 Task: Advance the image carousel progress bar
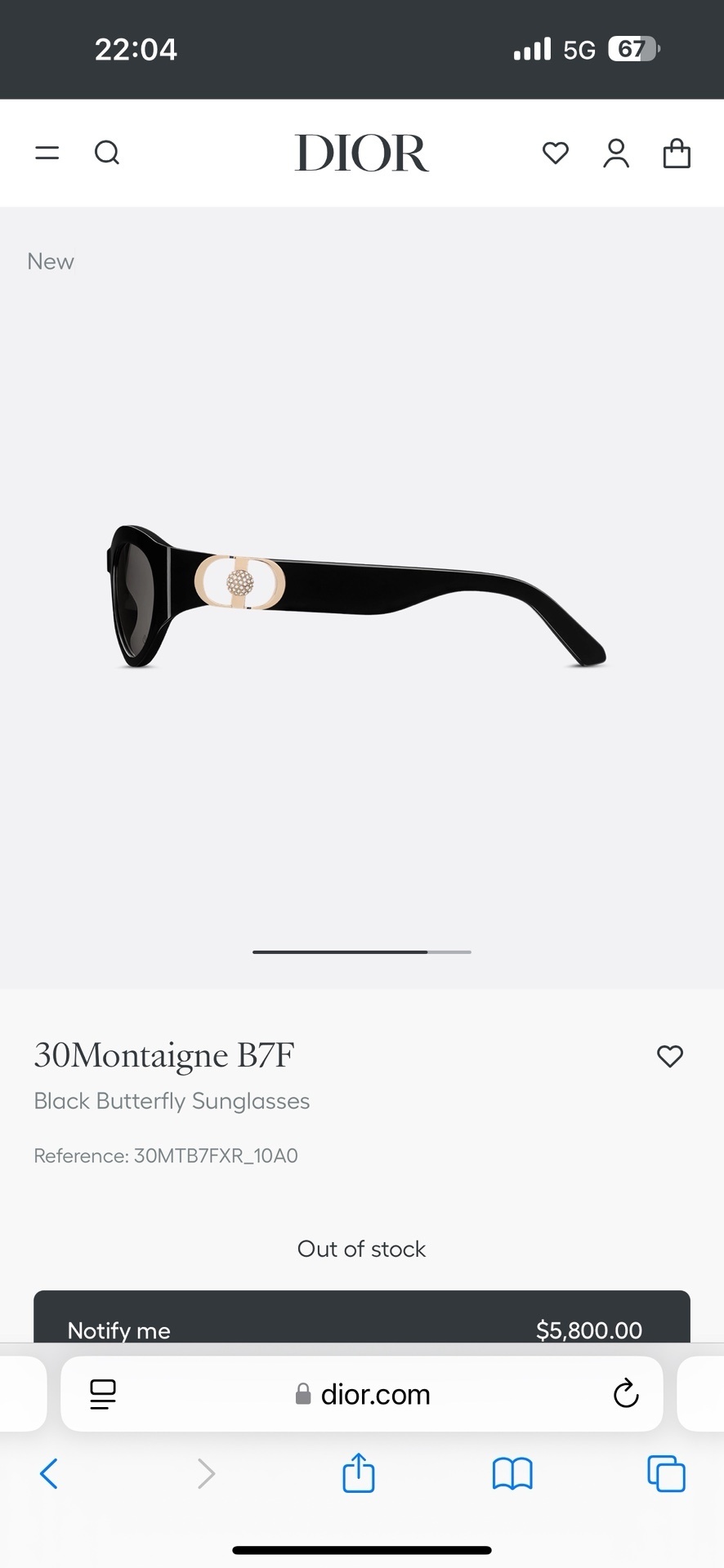point(361,951)
